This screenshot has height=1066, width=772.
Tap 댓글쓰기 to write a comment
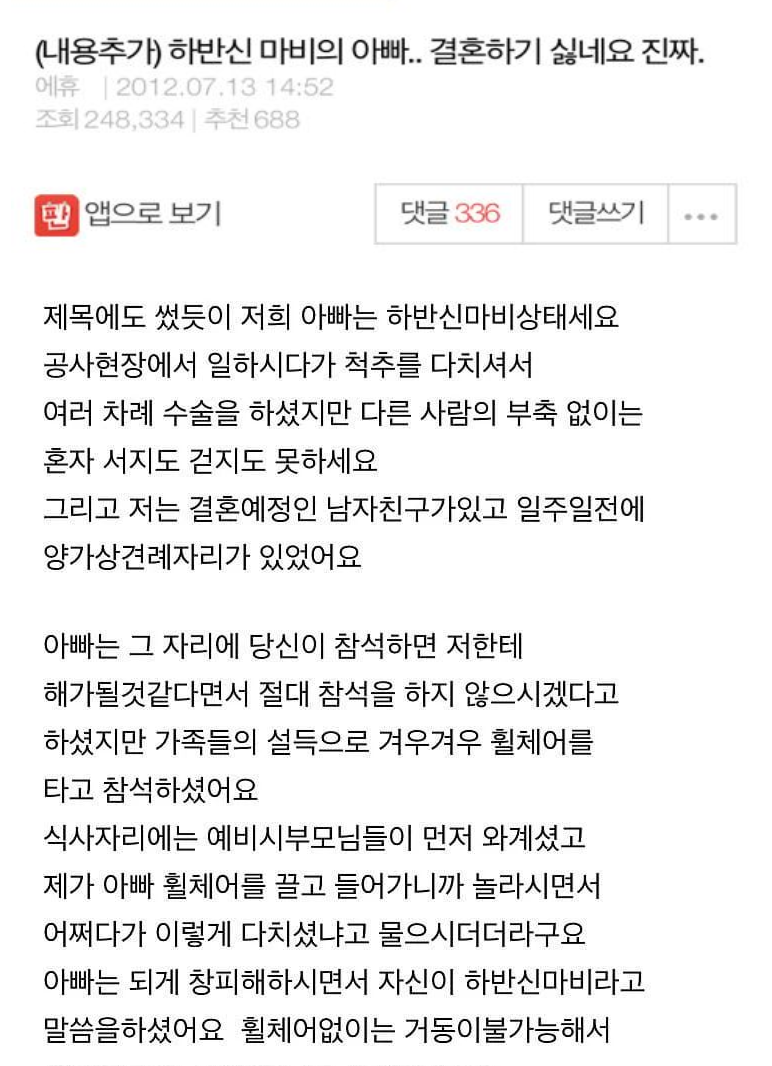[x=596, y=214]
